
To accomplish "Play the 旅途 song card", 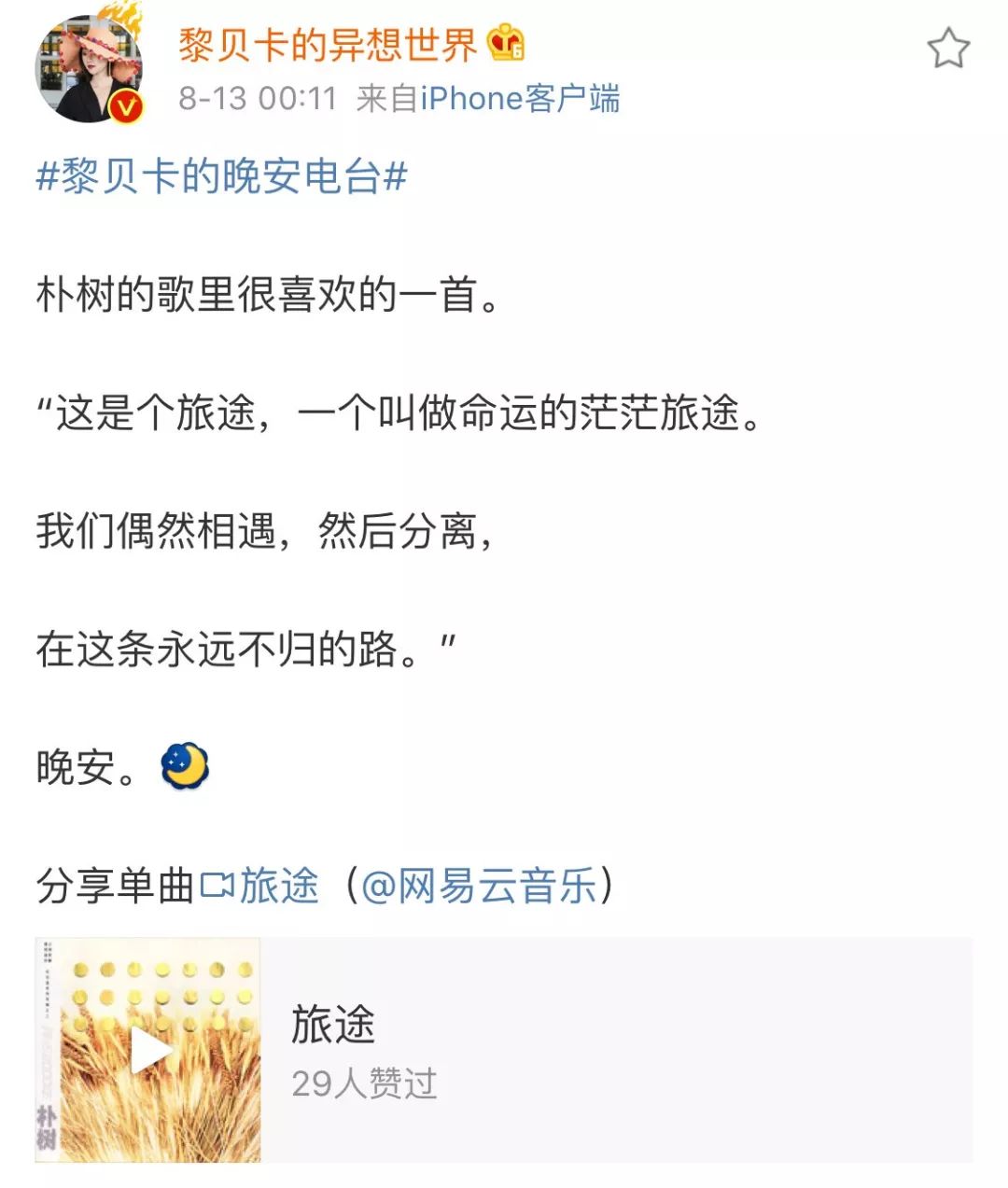I will [x=150, y=1050].
